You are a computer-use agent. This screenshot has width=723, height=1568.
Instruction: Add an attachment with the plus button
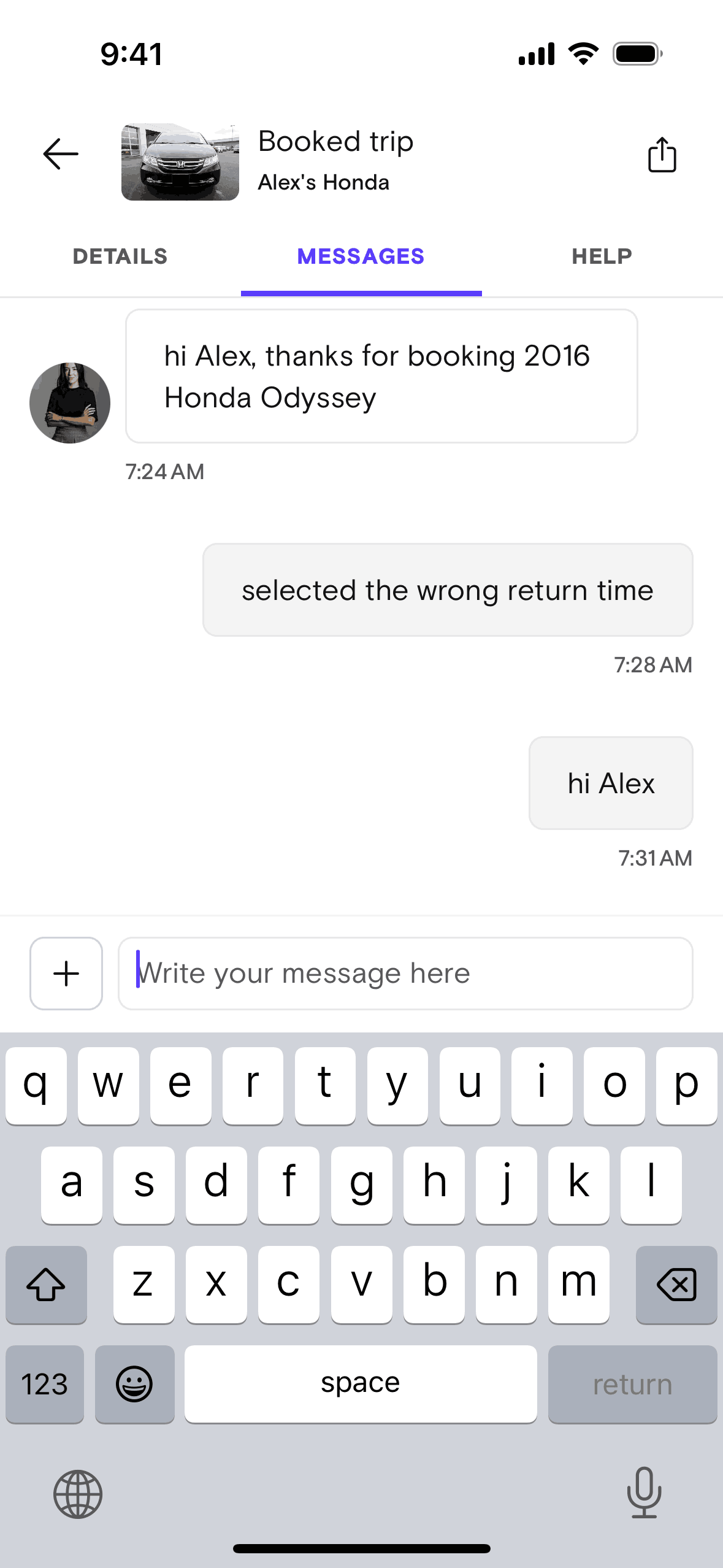(x=66, y=974)
